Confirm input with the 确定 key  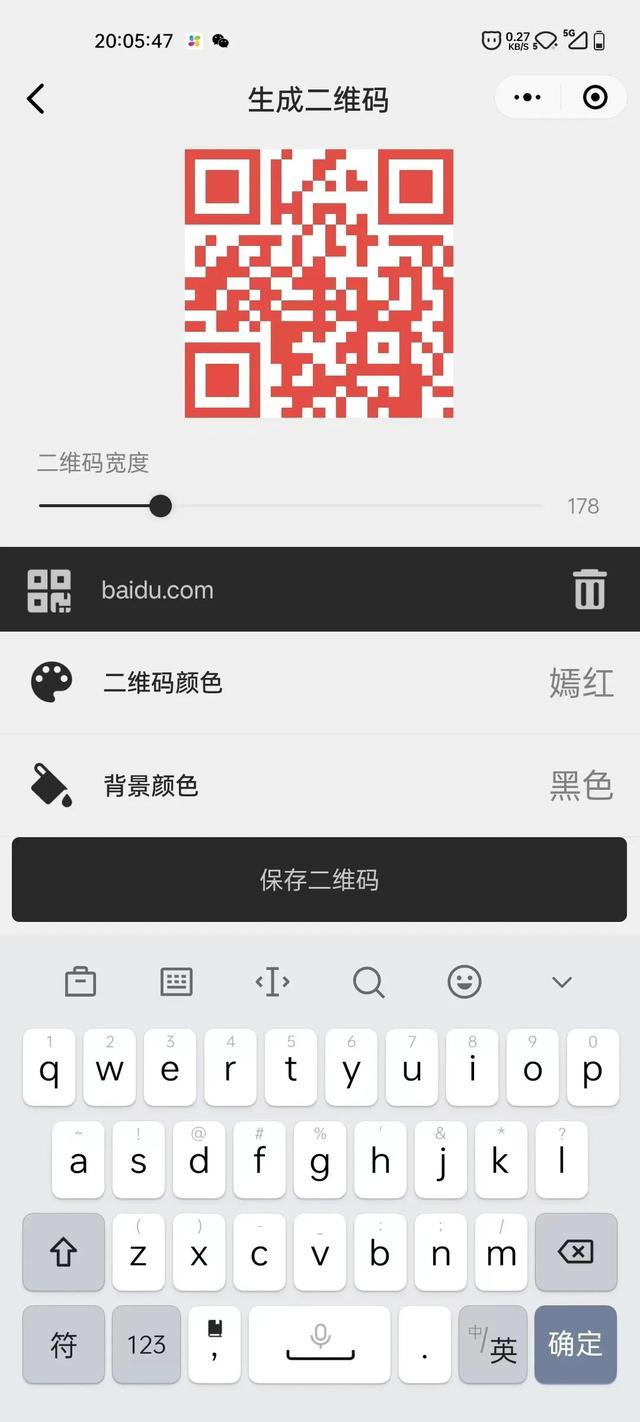(575, 1344)
